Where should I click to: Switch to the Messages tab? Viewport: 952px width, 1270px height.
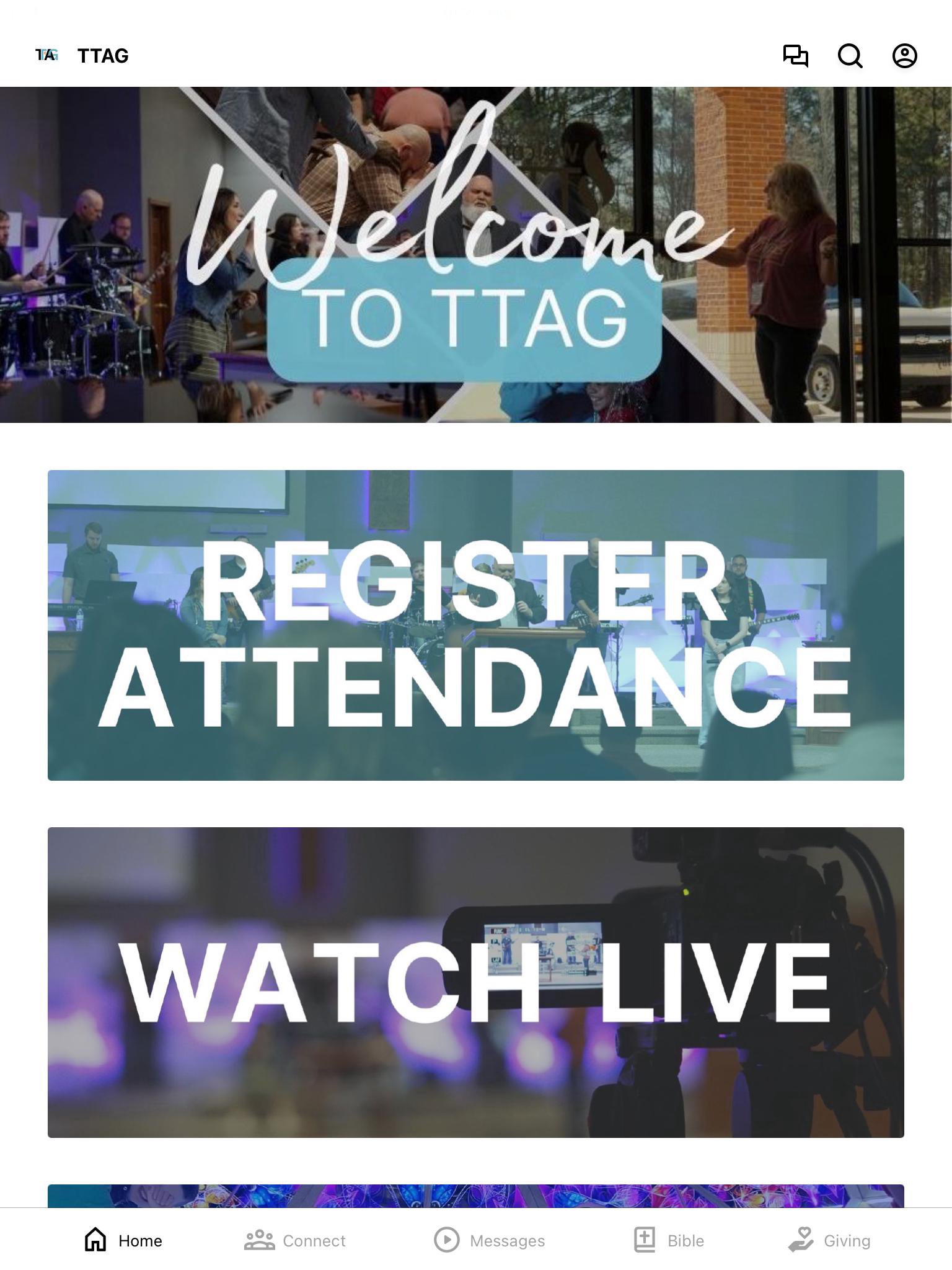pos(489,1240)
